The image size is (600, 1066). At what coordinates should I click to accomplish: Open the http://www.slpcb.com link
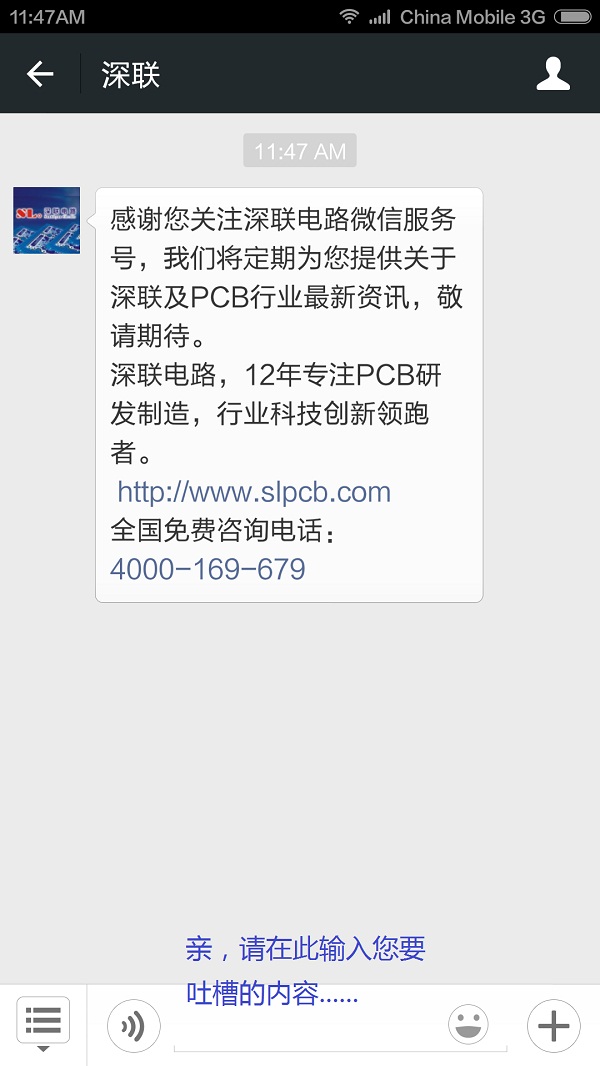tap(254, 492)
